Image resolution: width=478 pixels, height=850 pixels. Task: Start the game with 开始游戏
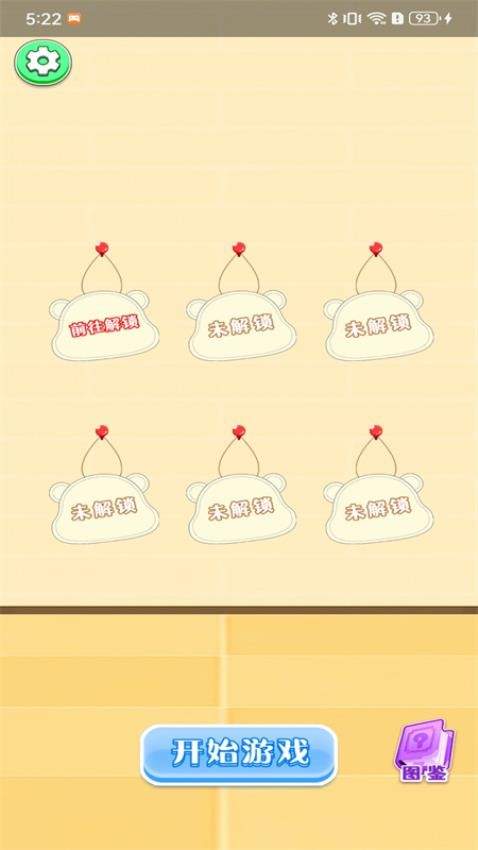239,755
